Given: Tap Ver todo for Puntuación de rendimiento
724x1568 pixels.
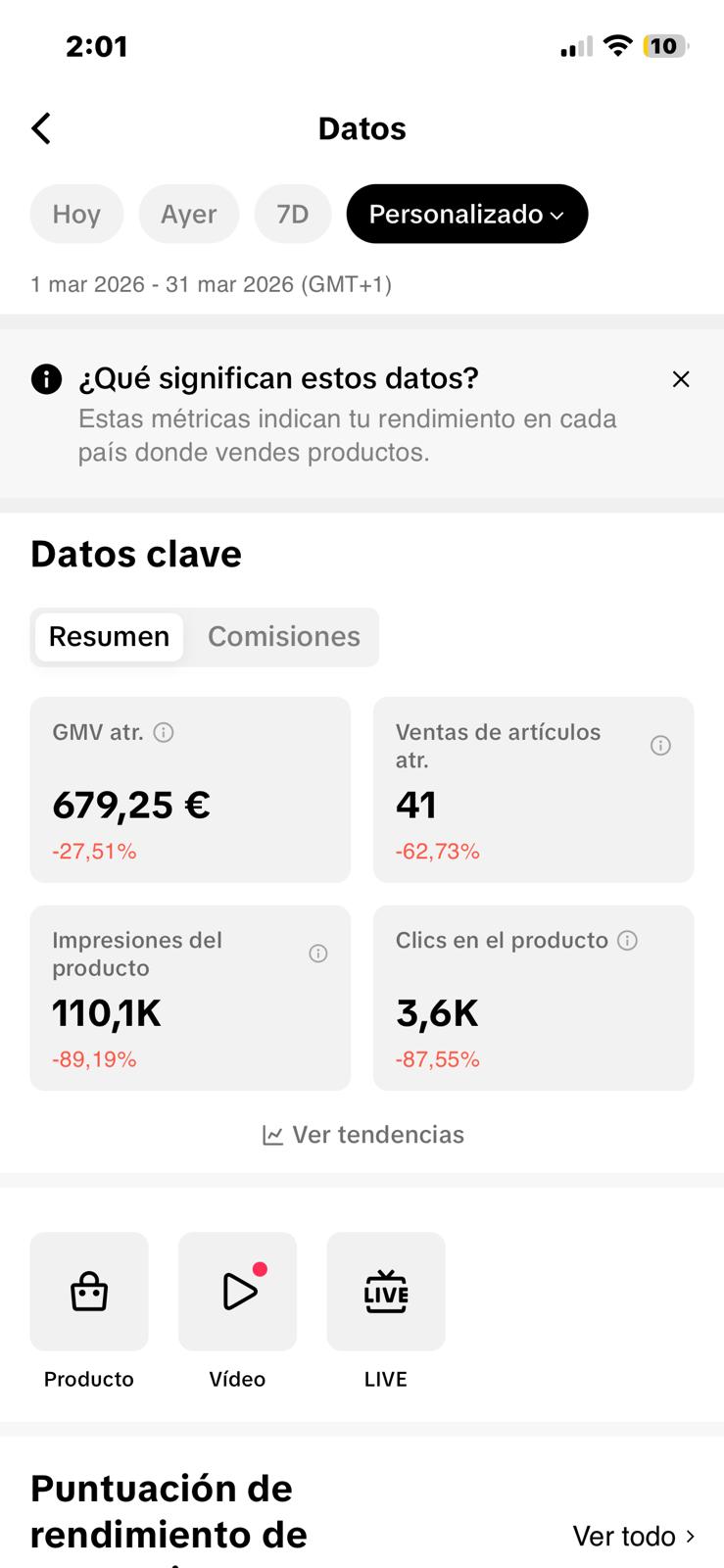Looking at the screenshot, I should 634,1536.
